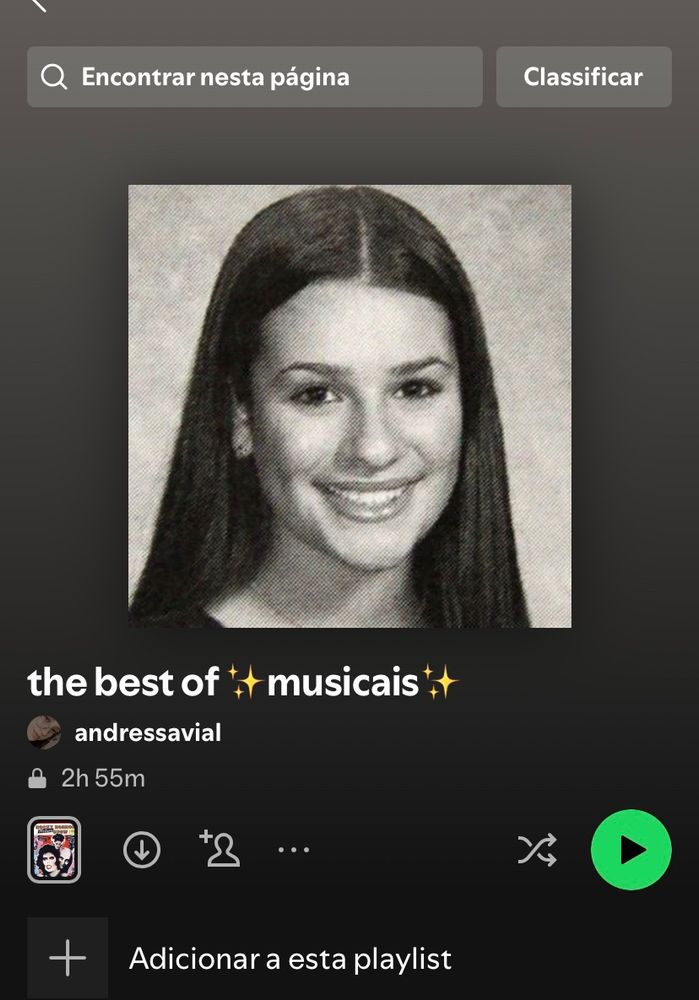Tap the Encontrar nesta página search field
699x1000 pixels.
click(254, 77)
